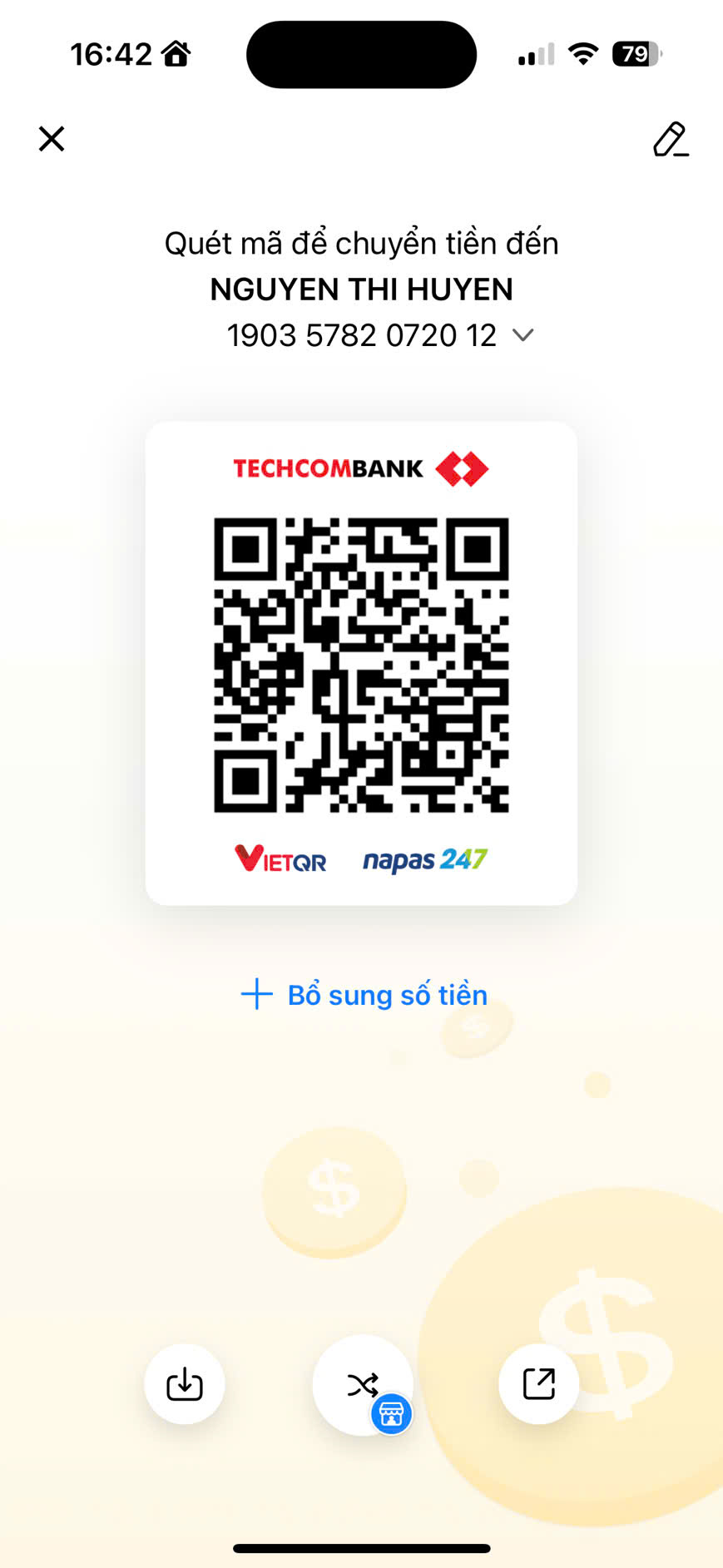Share the QR code externally
The image size is (723, 1568).
tap(538, 1384)
